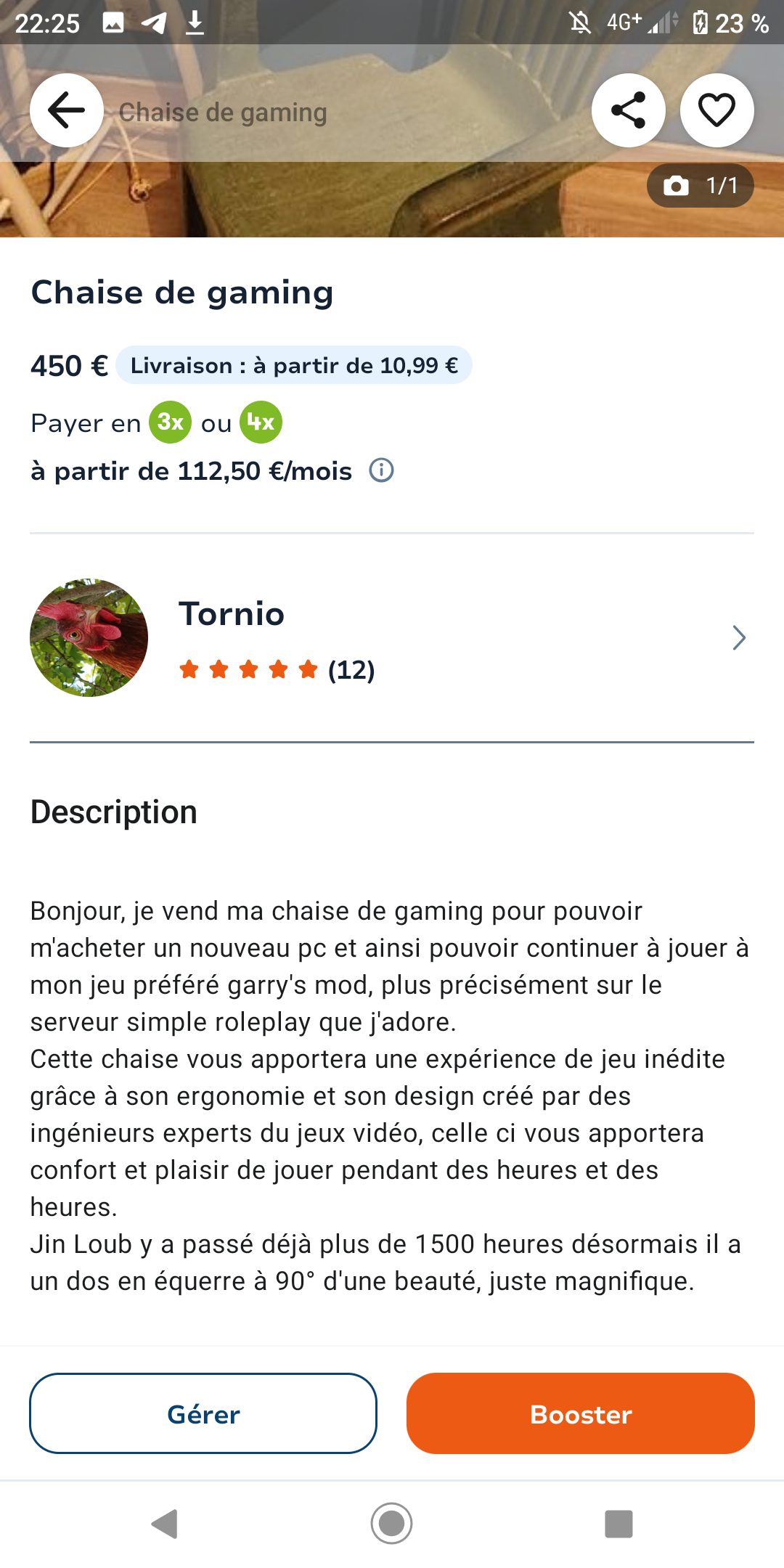Tap the Gérer button
Viewport: 784px width, 1568px height.
pos(203,1413)
